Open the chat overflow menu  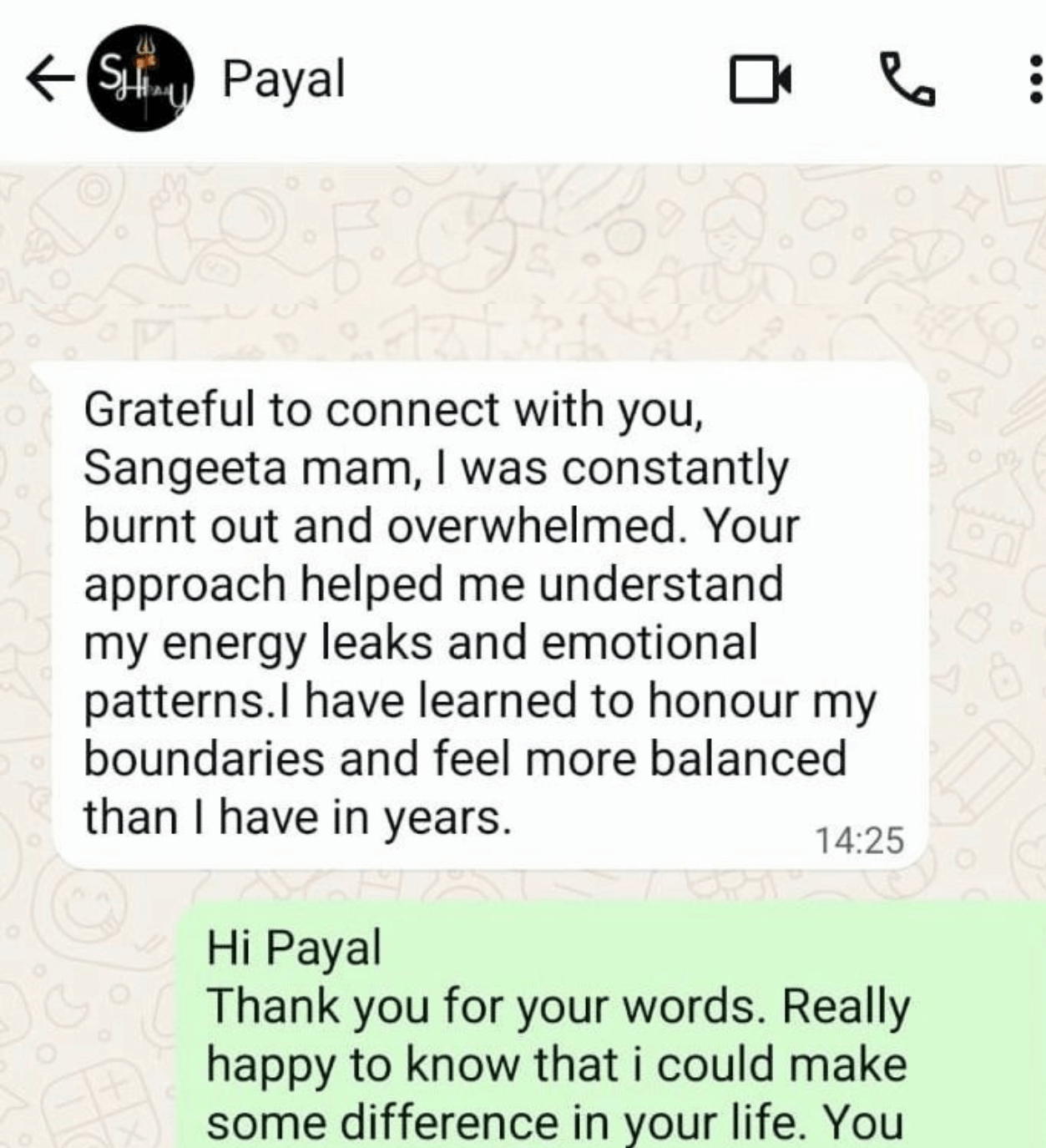tap(1033, 79)
